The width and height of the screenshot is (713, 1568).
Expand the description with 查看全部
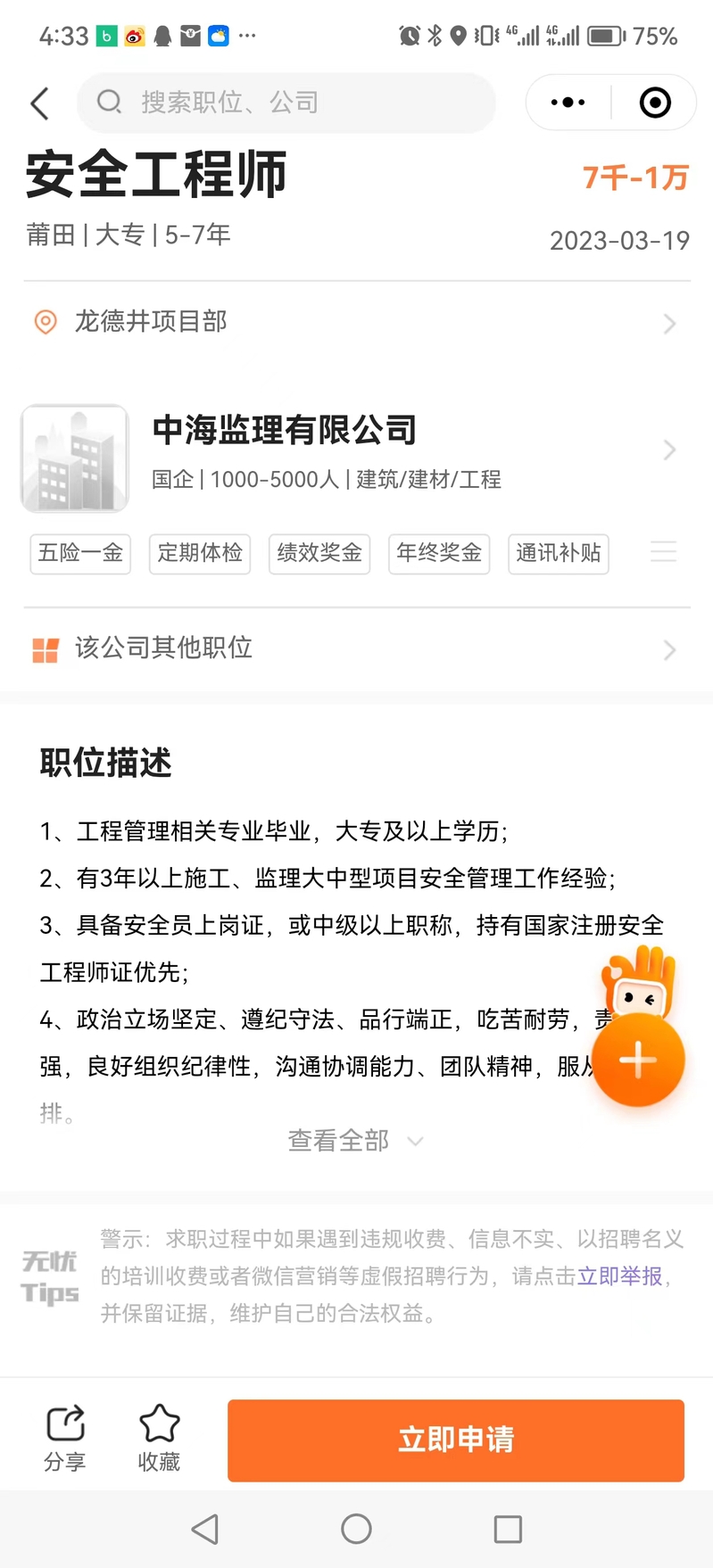354,1140
